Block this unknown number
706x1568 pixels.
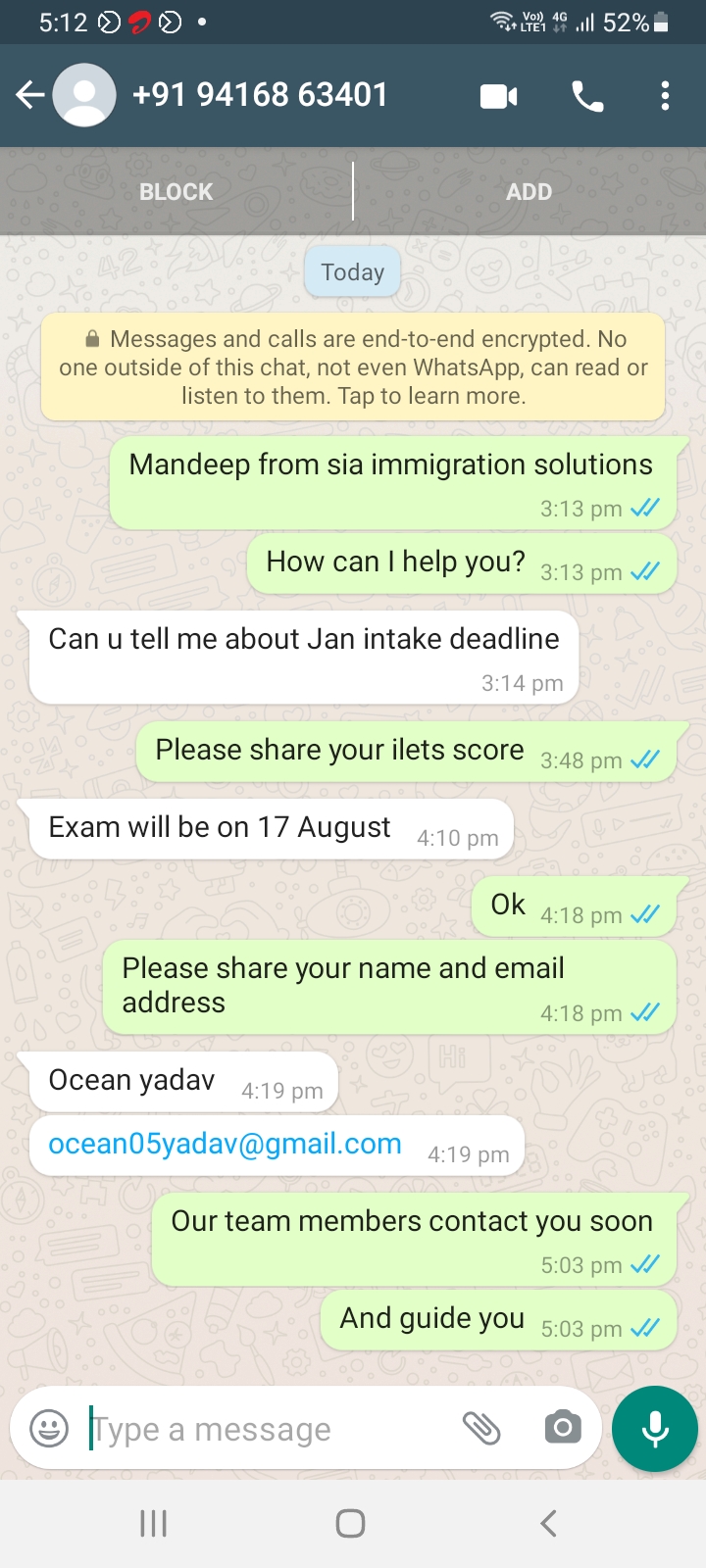176,192
